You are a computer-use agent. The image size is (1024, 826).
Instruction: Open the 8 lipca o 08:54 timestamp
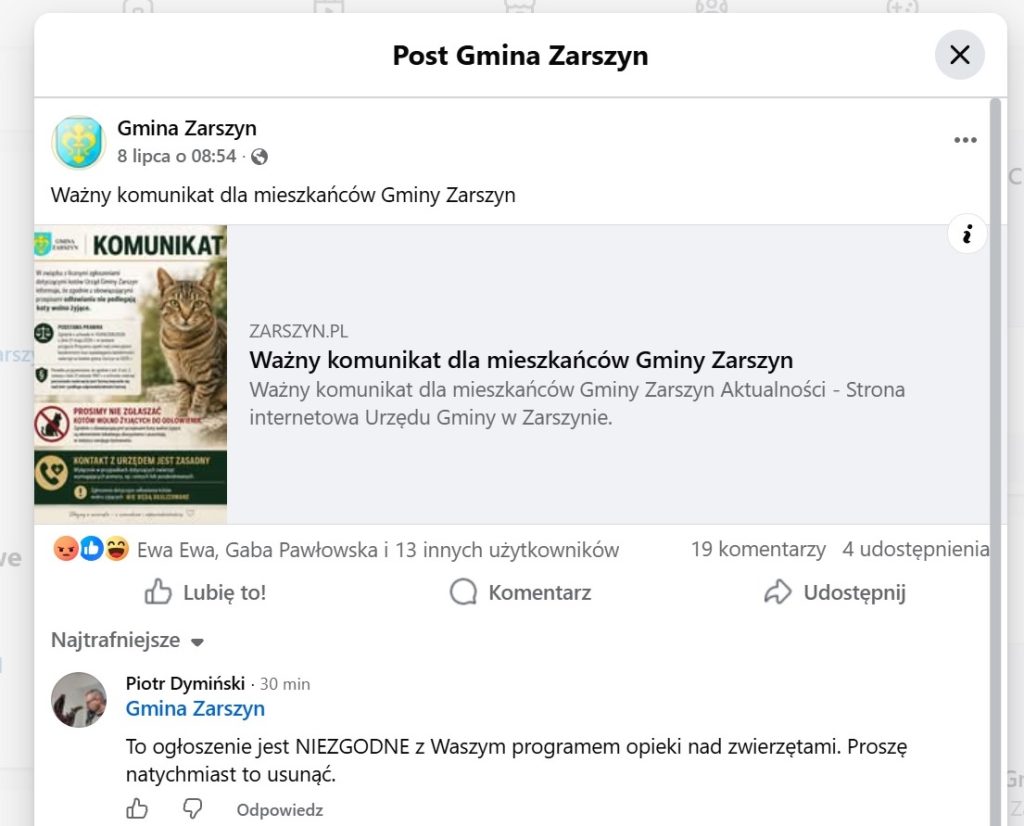[177, 156]
